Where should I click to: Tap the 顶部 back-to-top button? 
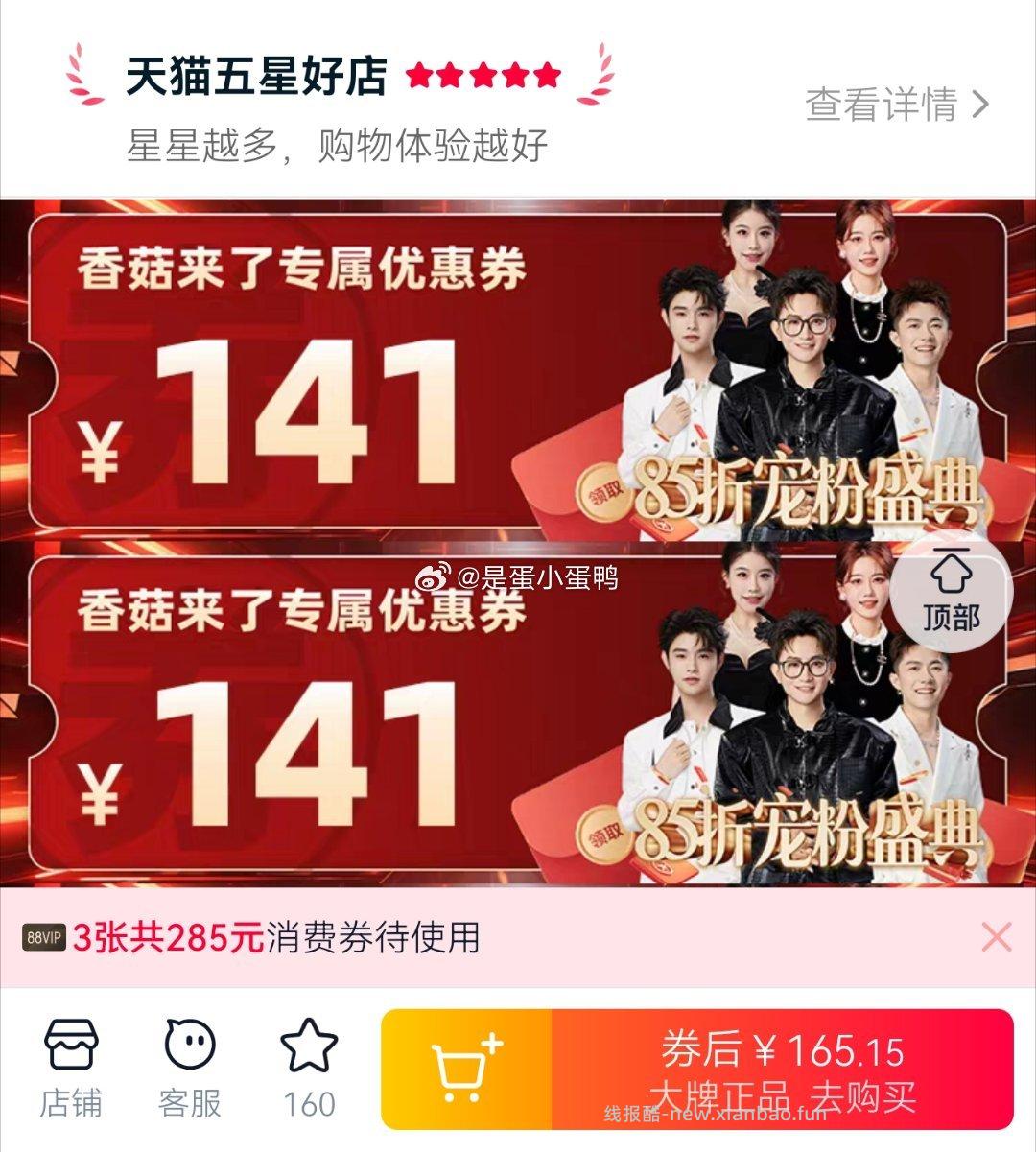point(951,592)
